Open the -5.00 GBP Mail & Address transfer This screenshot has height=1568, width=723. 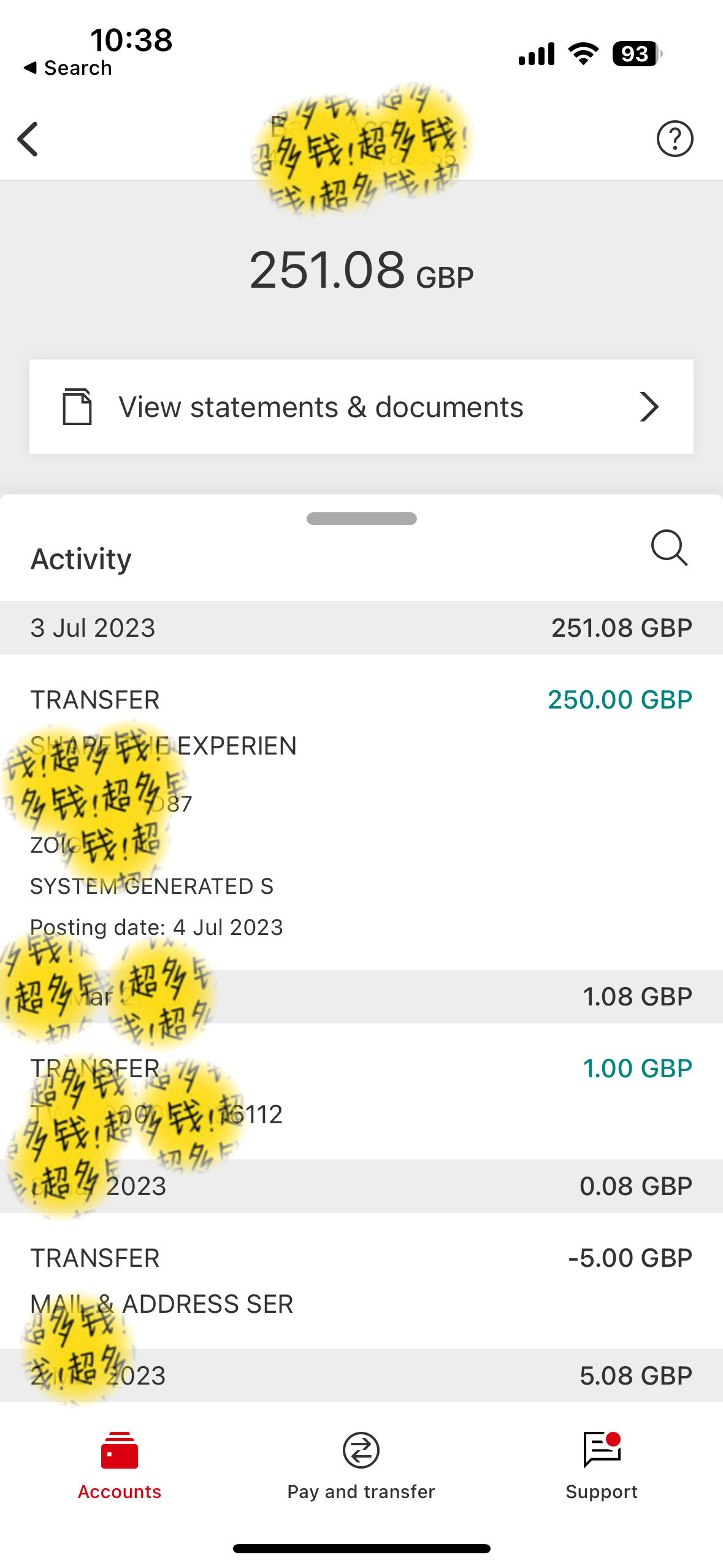(361, 1280)
